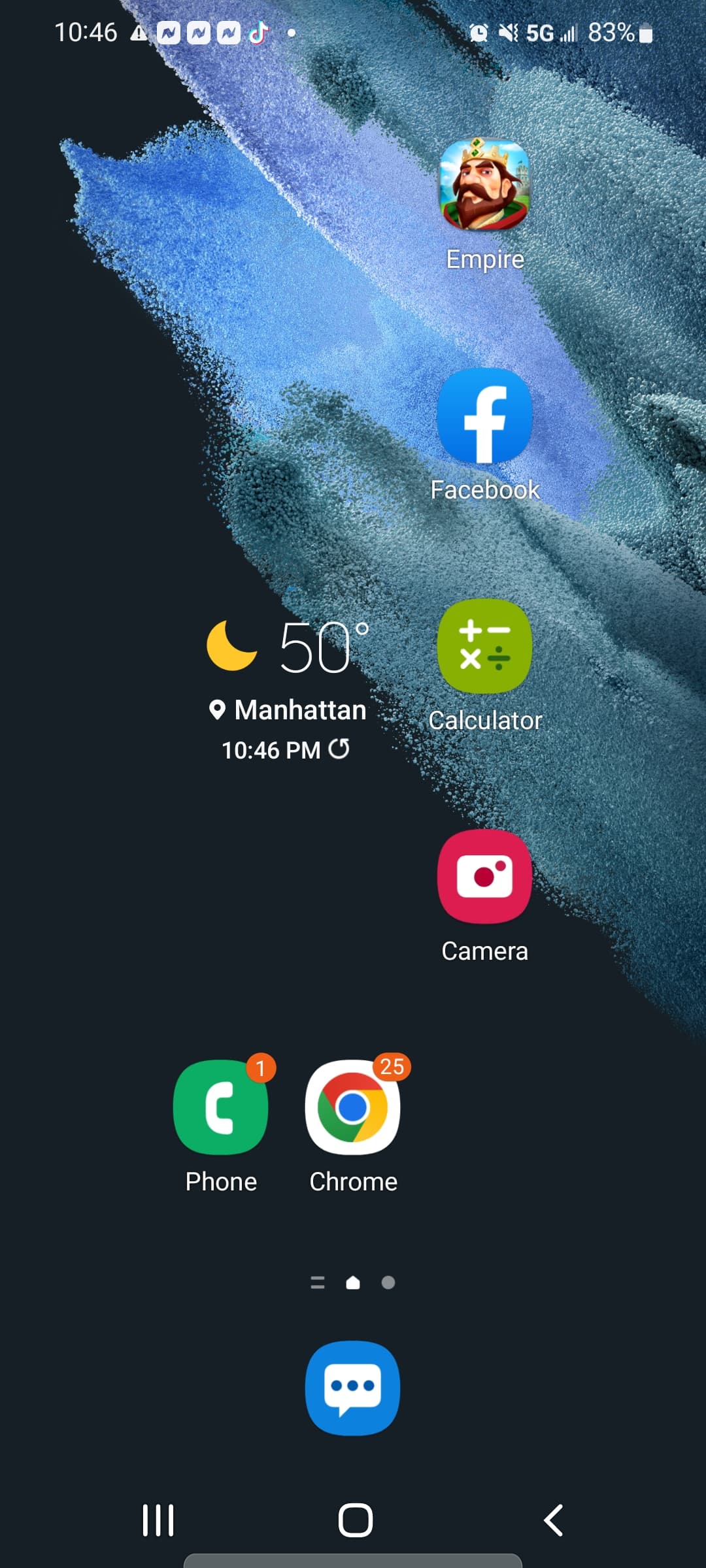Go to the second home page dot

click(x=388, y=1282)
